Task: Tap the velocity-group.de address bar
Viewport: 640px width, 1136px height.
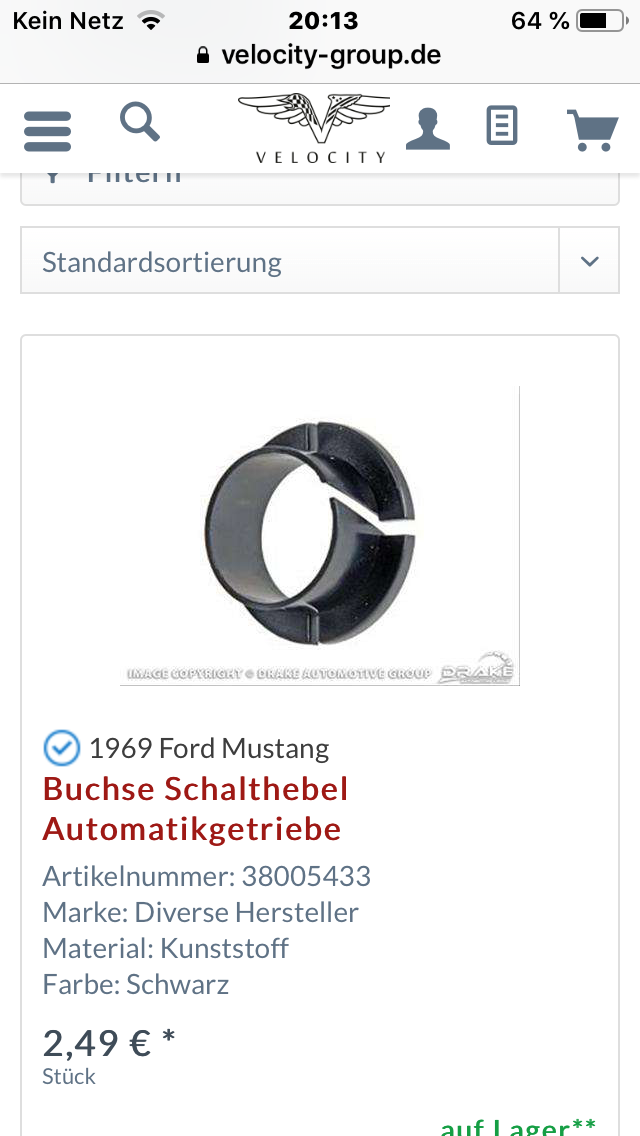Action: coord(320,55)
